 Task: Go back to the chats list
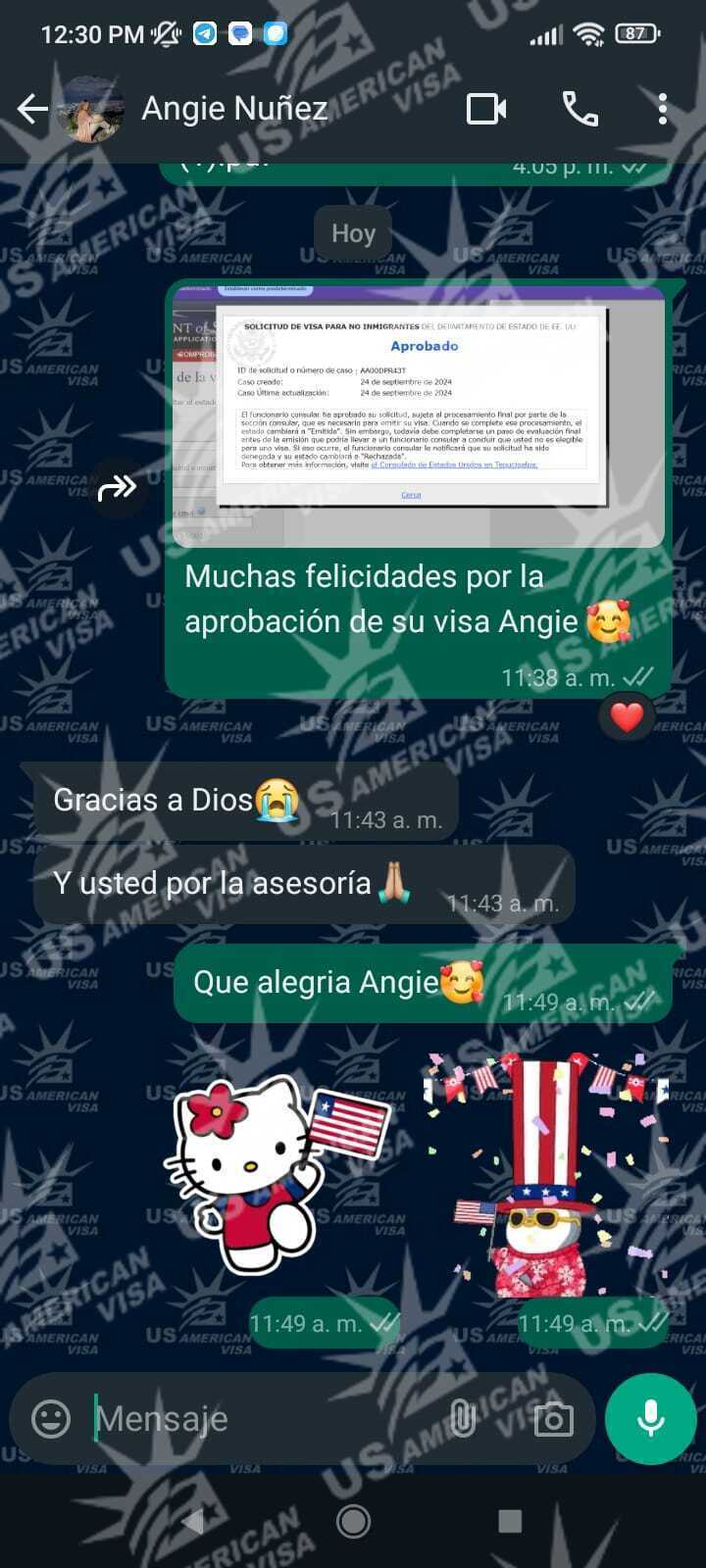[x=32, y=109]
